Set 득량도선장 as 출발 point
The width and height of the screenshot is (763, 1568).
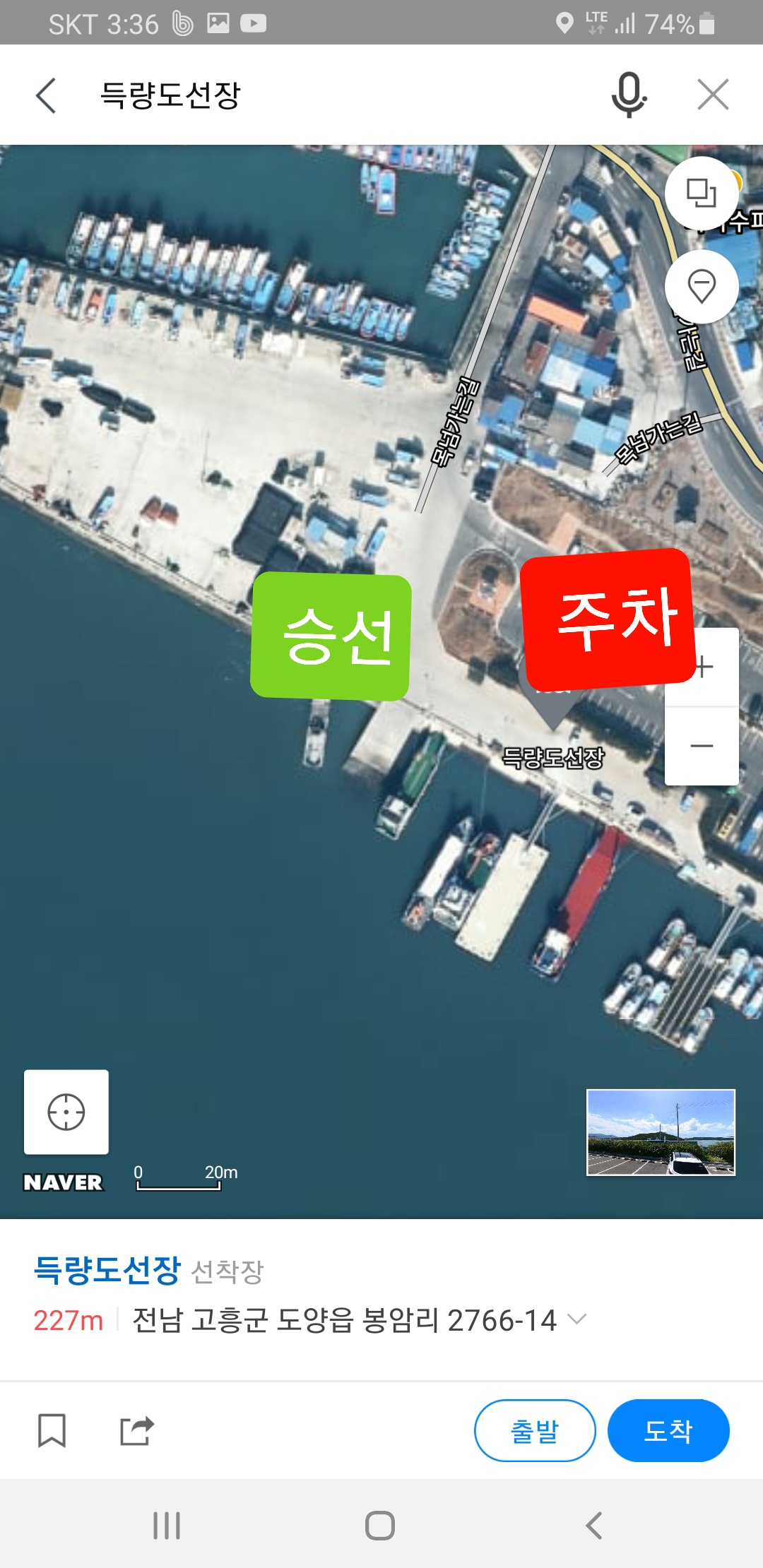point(534,1430)
